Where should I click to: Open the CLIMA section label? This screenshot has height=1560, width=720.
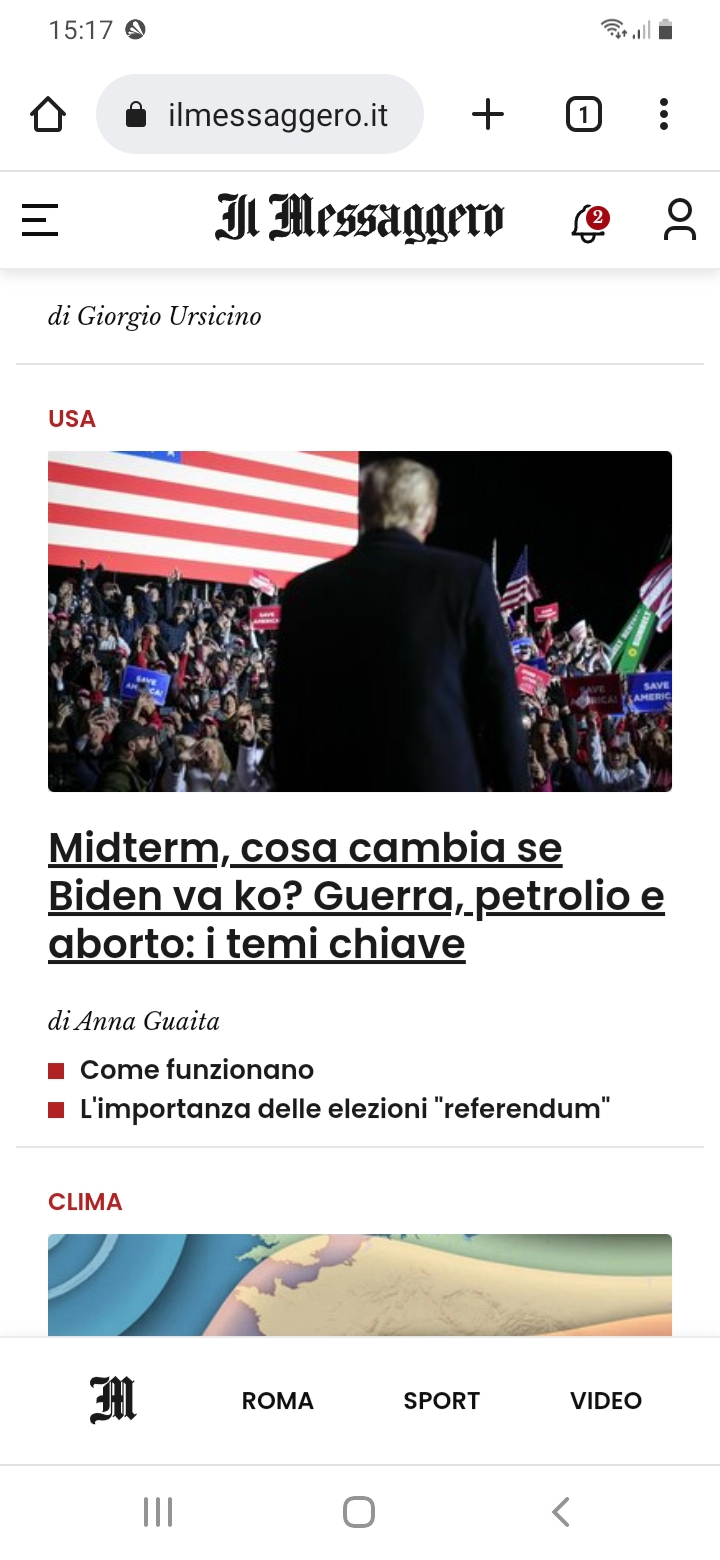pyautogui.click(x=85, y=1202)
